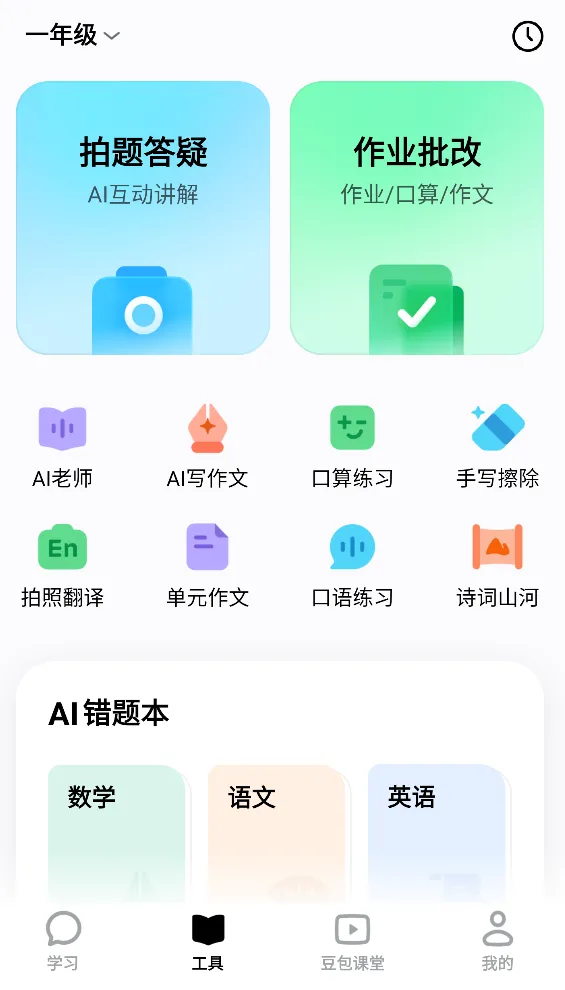
Task: Select 单元作文
Action: point(207,566)
